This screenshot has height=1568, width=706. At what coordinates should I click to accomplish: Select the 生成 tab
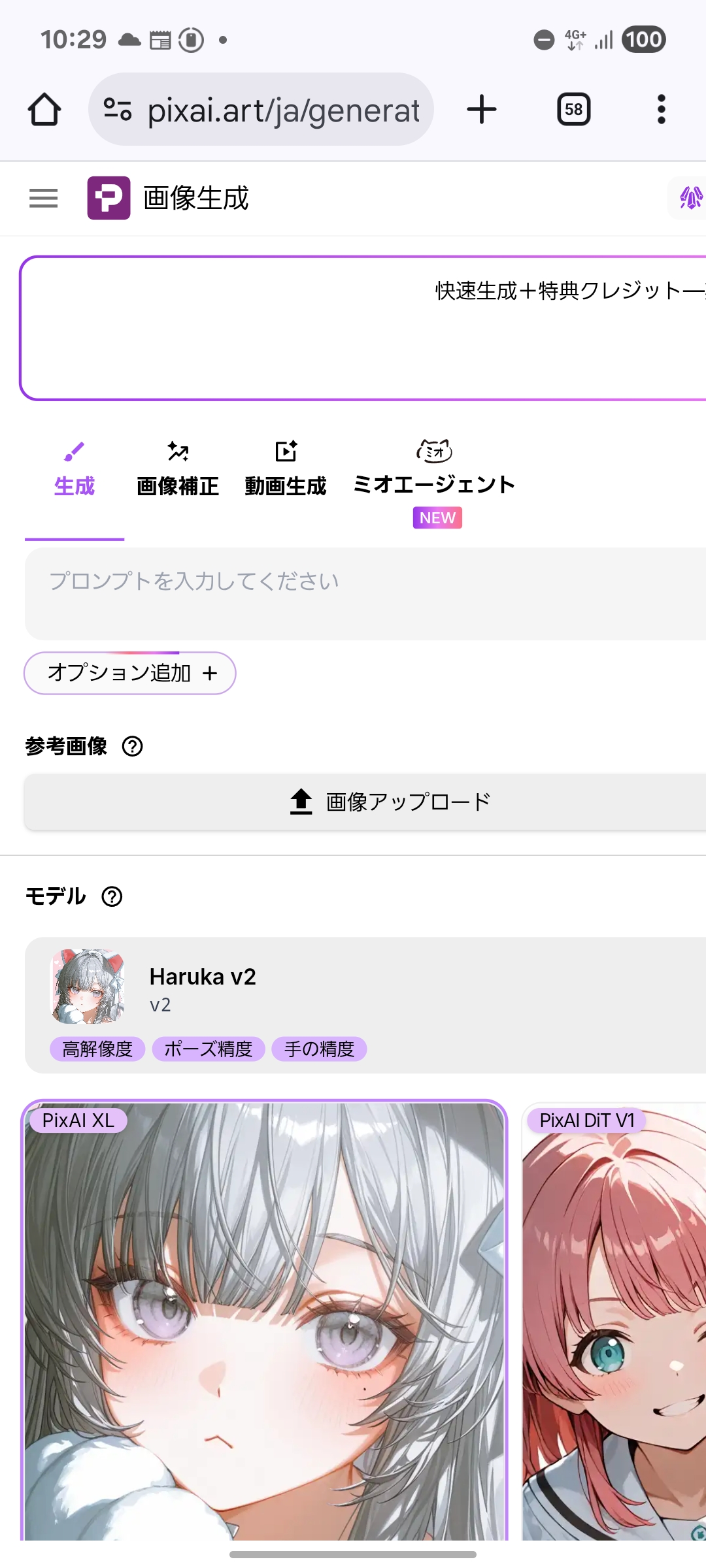(x=75, y=470)
